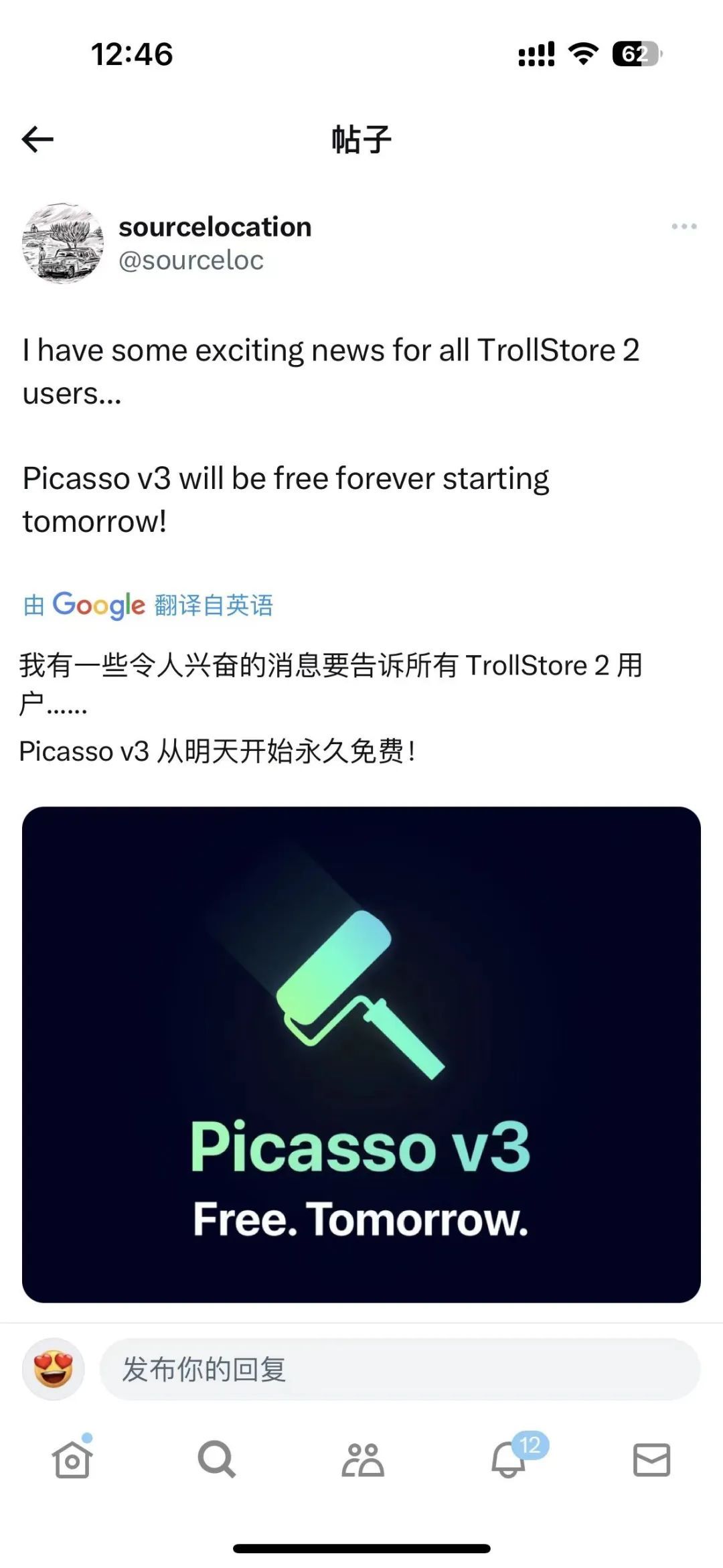View the sourcelocation account name
Screen dimensions: 723x1568
[x=215, y=227]
